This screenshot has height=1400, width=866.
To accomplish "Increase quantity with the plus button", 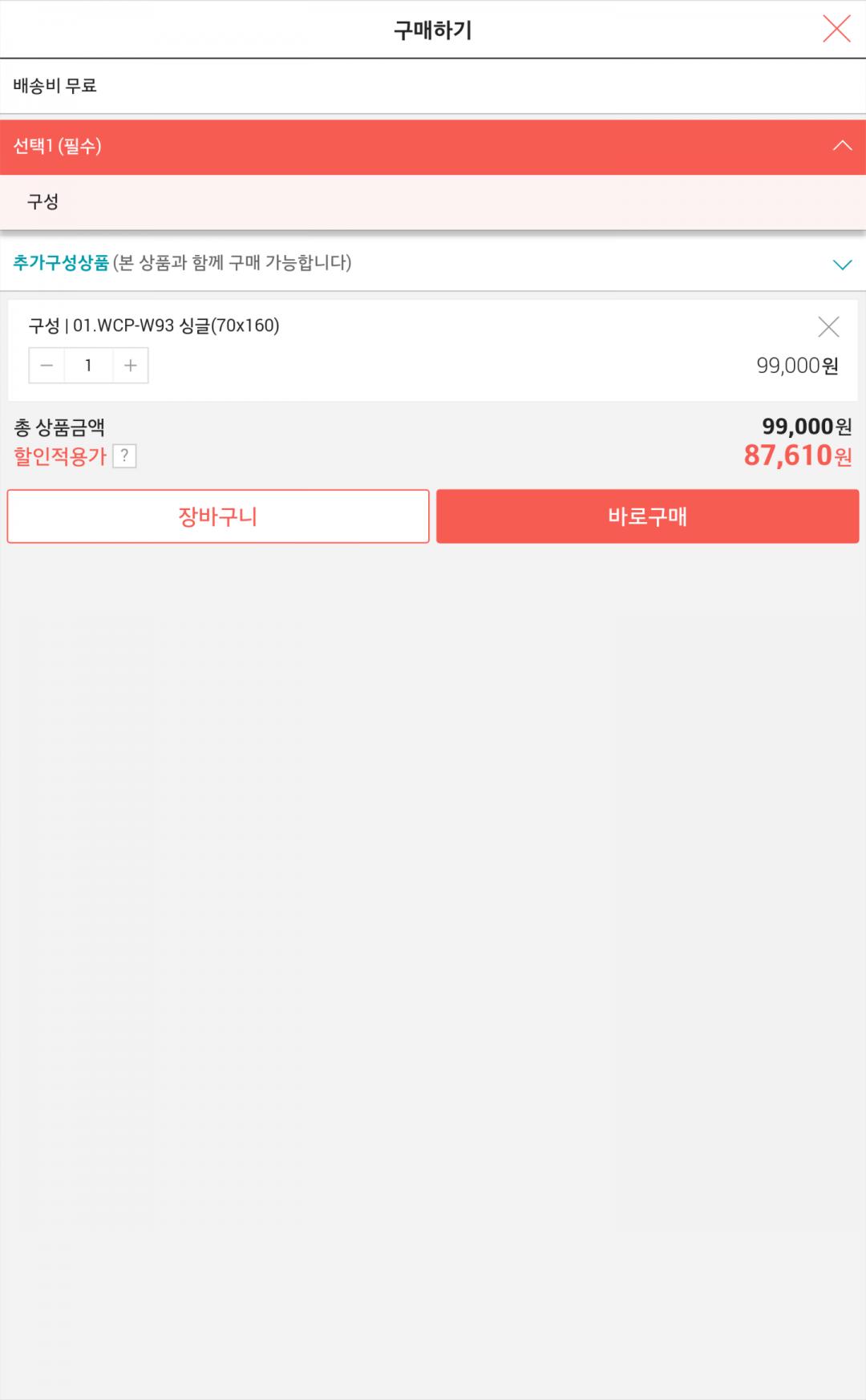I will tap(131, 366).
